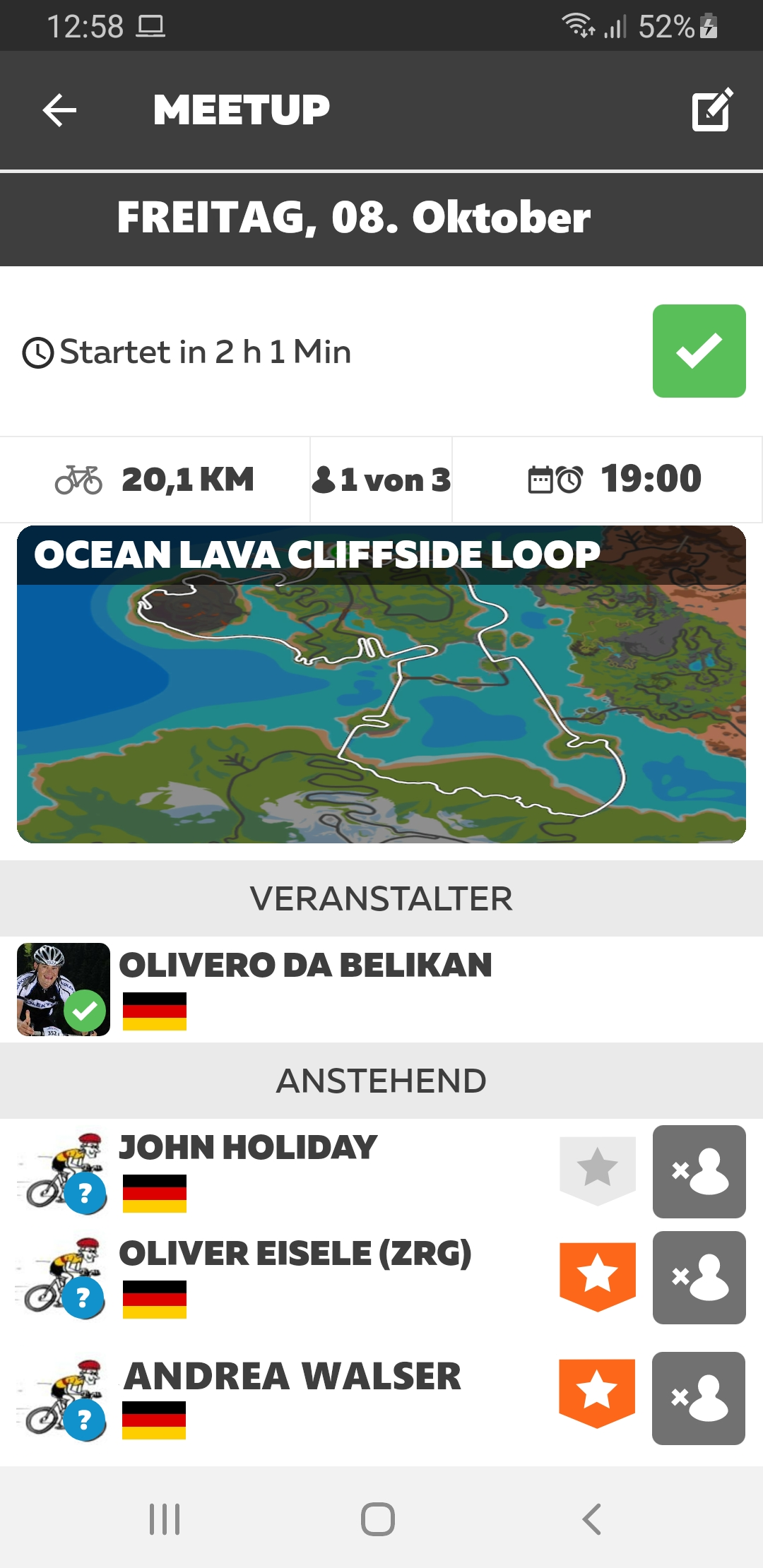Open Andrea Walser's profile
Screen dimensions: 763x1568
(292, 1377)
